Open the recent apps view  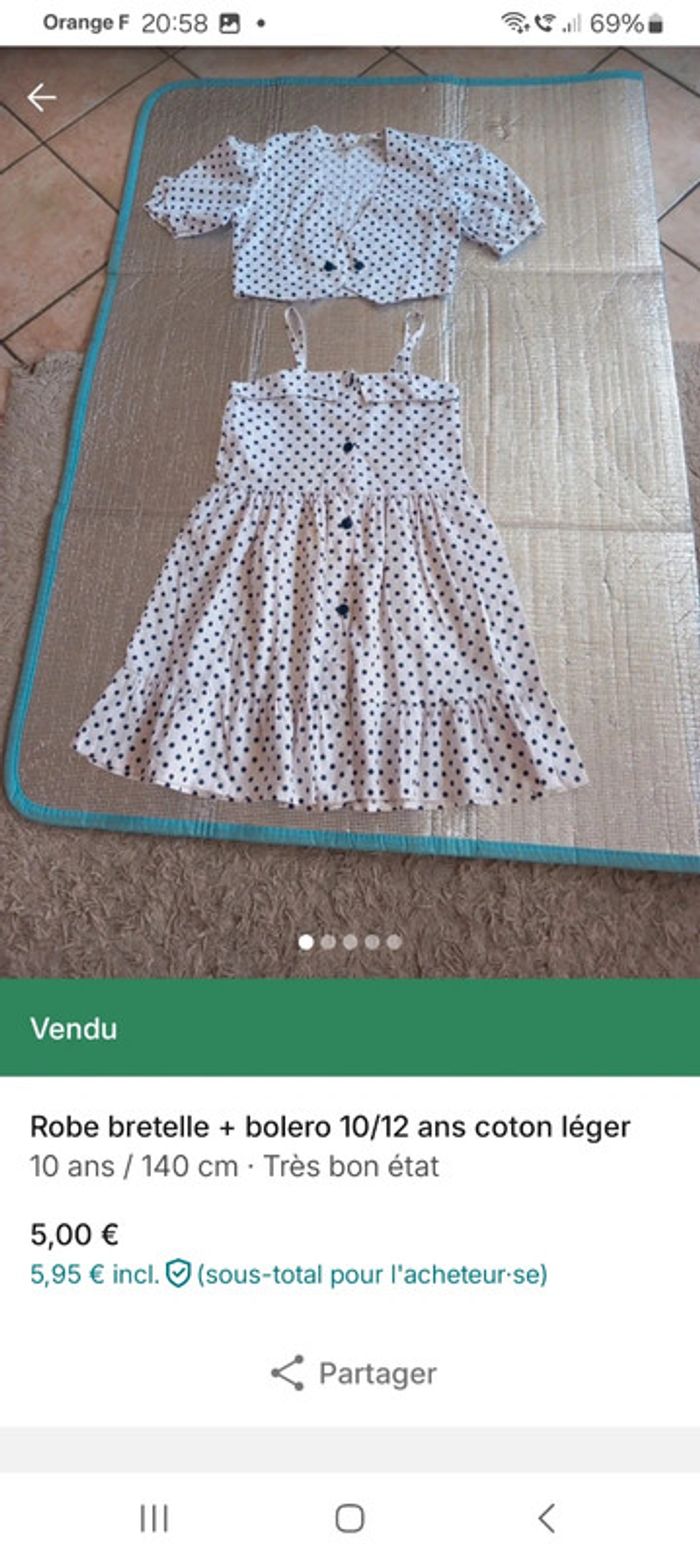[154, 1518]
